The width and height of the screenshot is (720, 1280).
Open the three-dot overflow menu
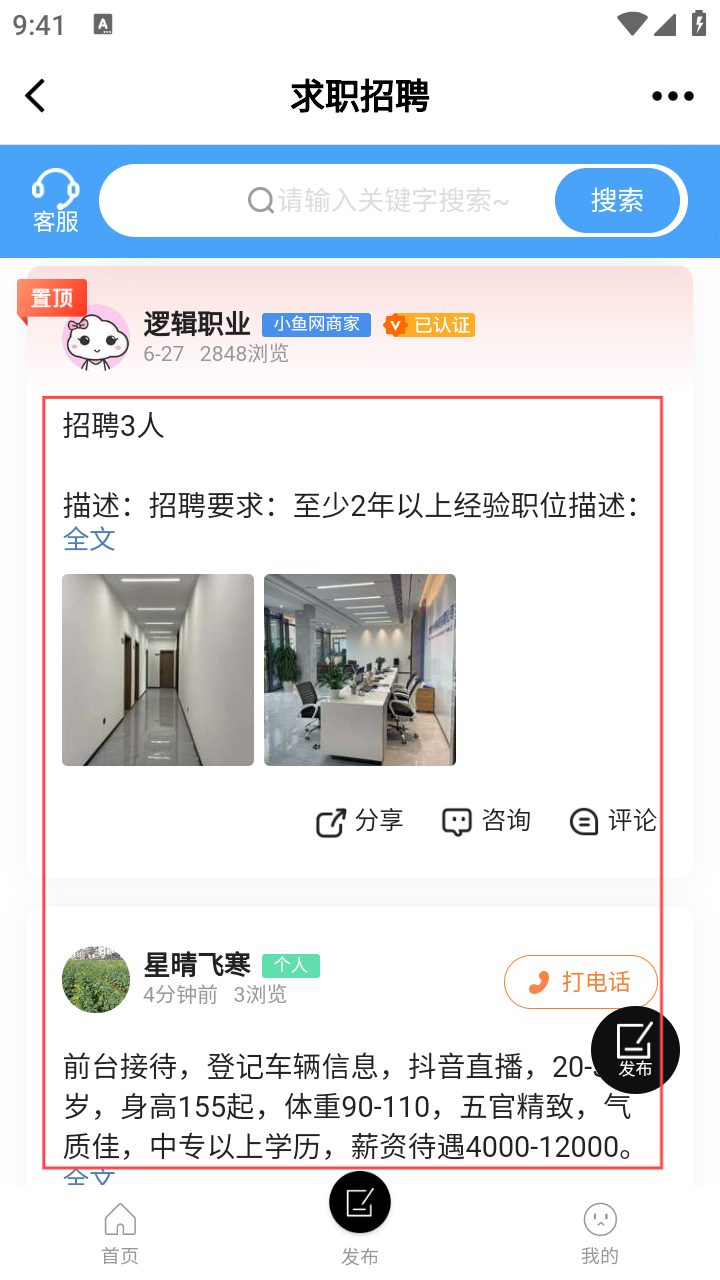pyautogui.click(x=672, y=96)
